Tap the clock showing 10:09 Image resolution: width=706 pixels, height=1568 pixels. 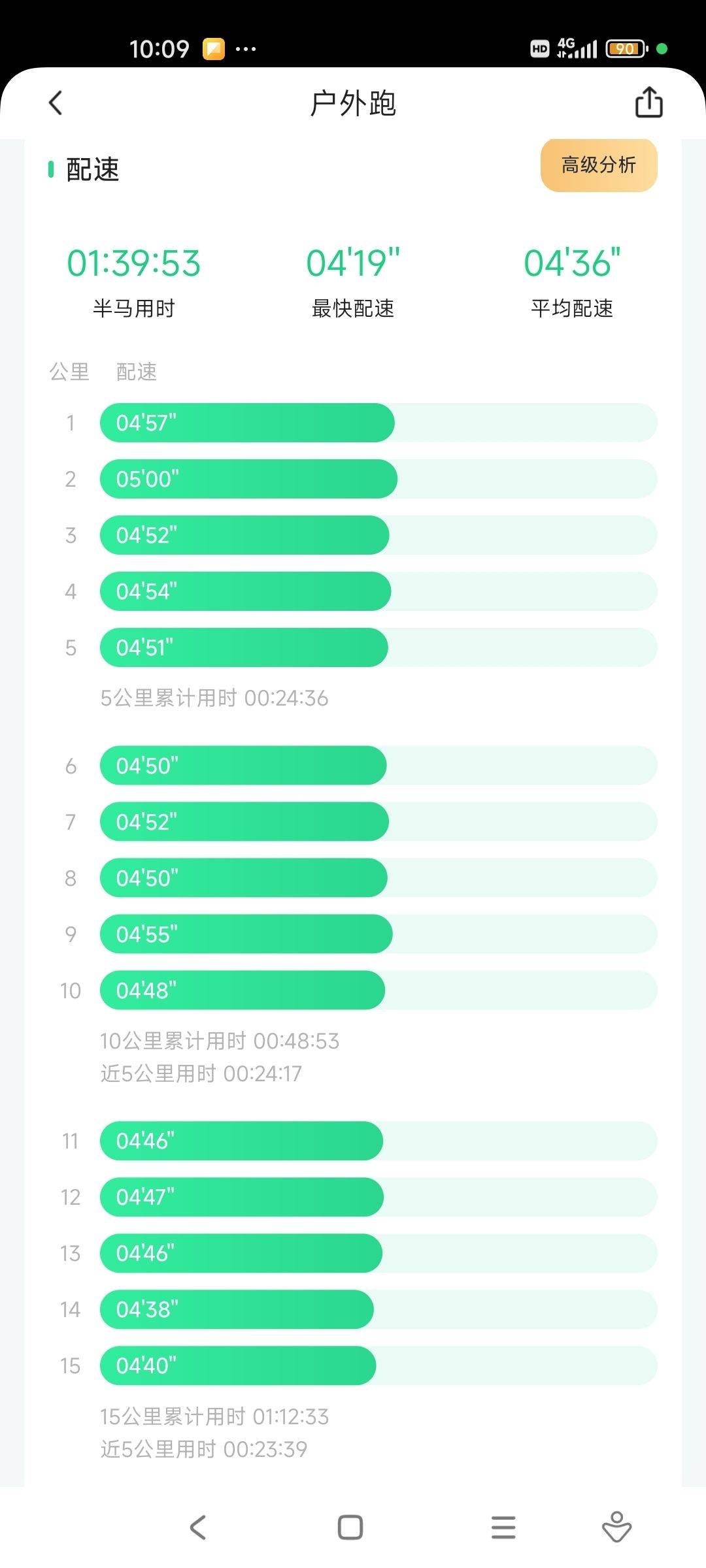tap(161, 48)
